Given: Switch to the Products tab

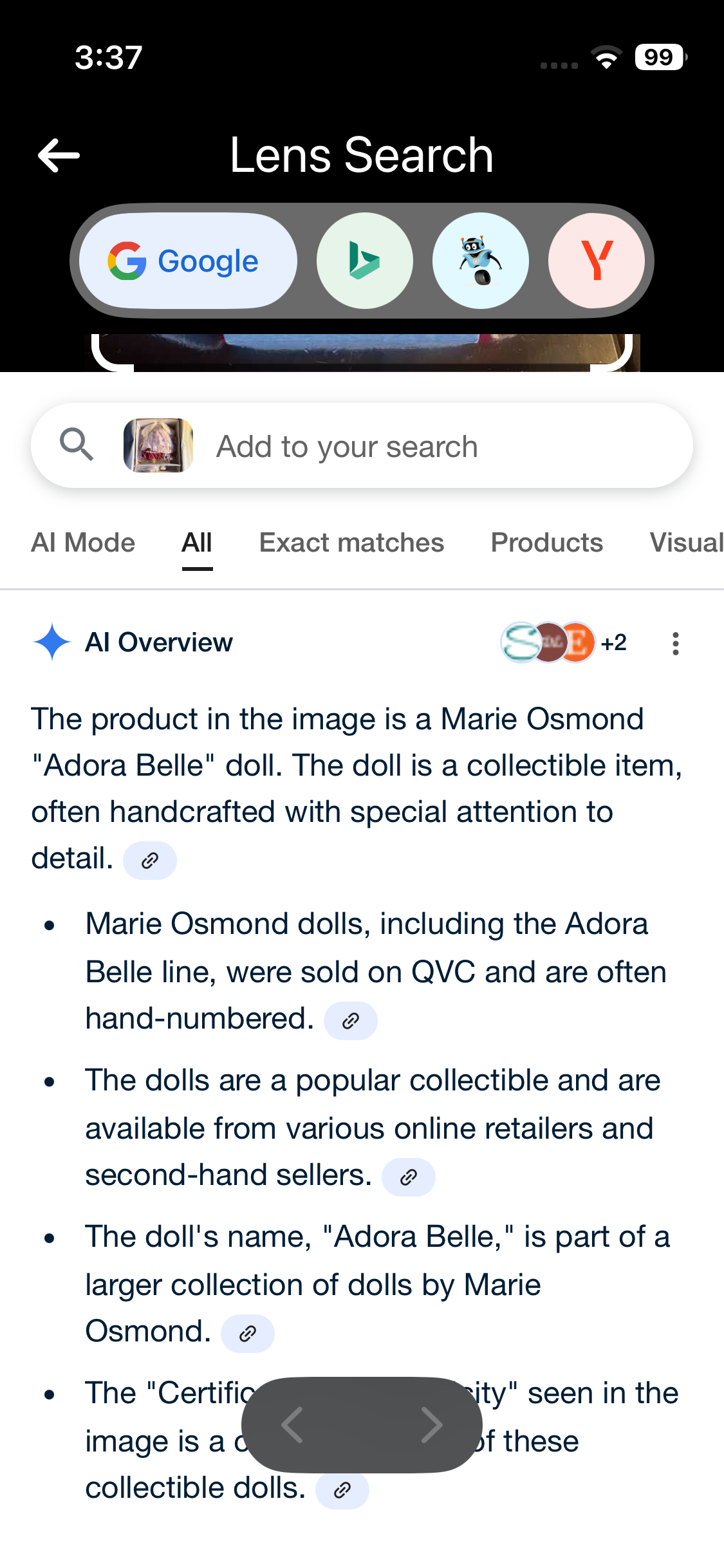Looking at the screenshot, I should pos(547,543).
